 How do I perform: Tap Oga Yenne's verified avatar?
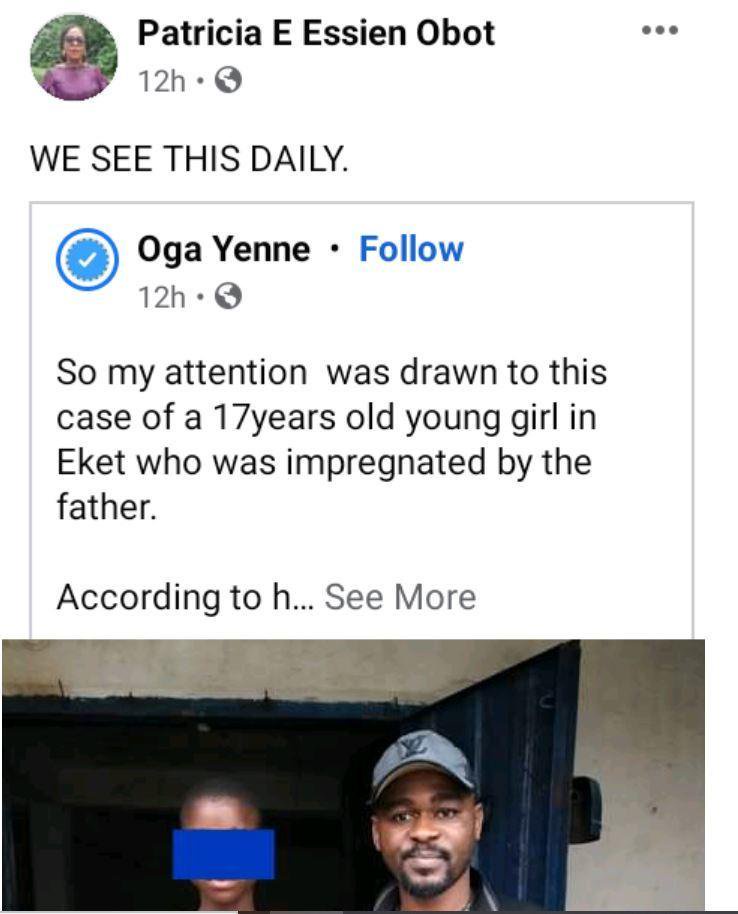[x=88, y=261]
